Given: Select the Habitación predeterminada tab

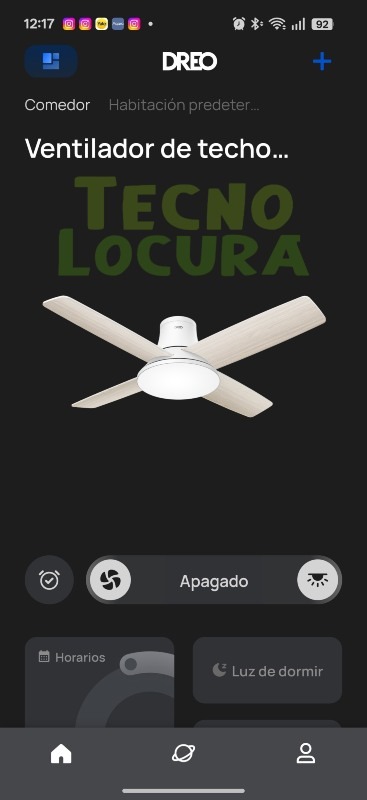Looking at the screenshot, I should pos(184,105).
